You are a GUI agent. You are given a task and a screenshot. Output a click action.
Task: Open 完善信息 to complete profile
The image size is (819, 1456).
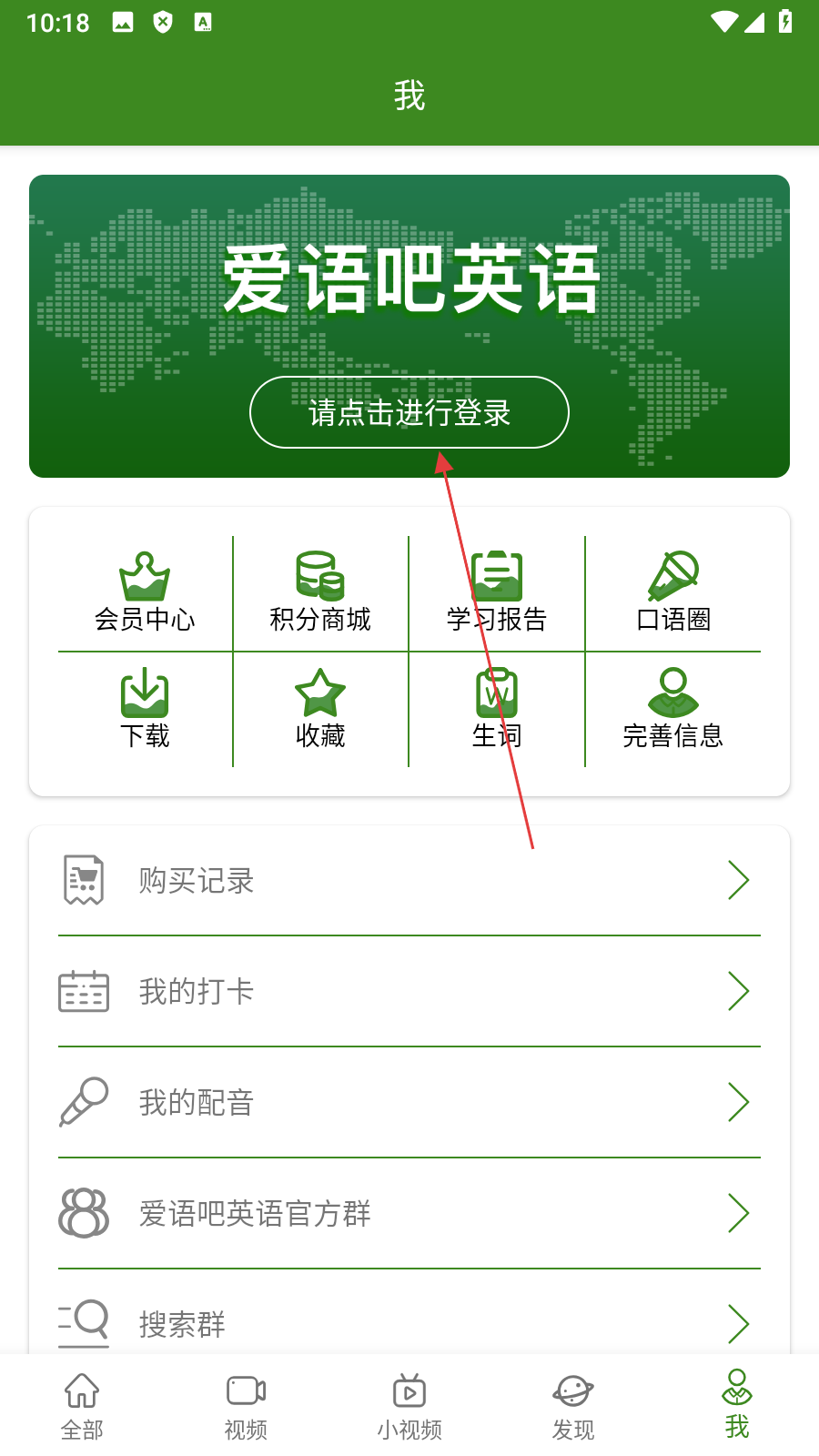point(673,710)
